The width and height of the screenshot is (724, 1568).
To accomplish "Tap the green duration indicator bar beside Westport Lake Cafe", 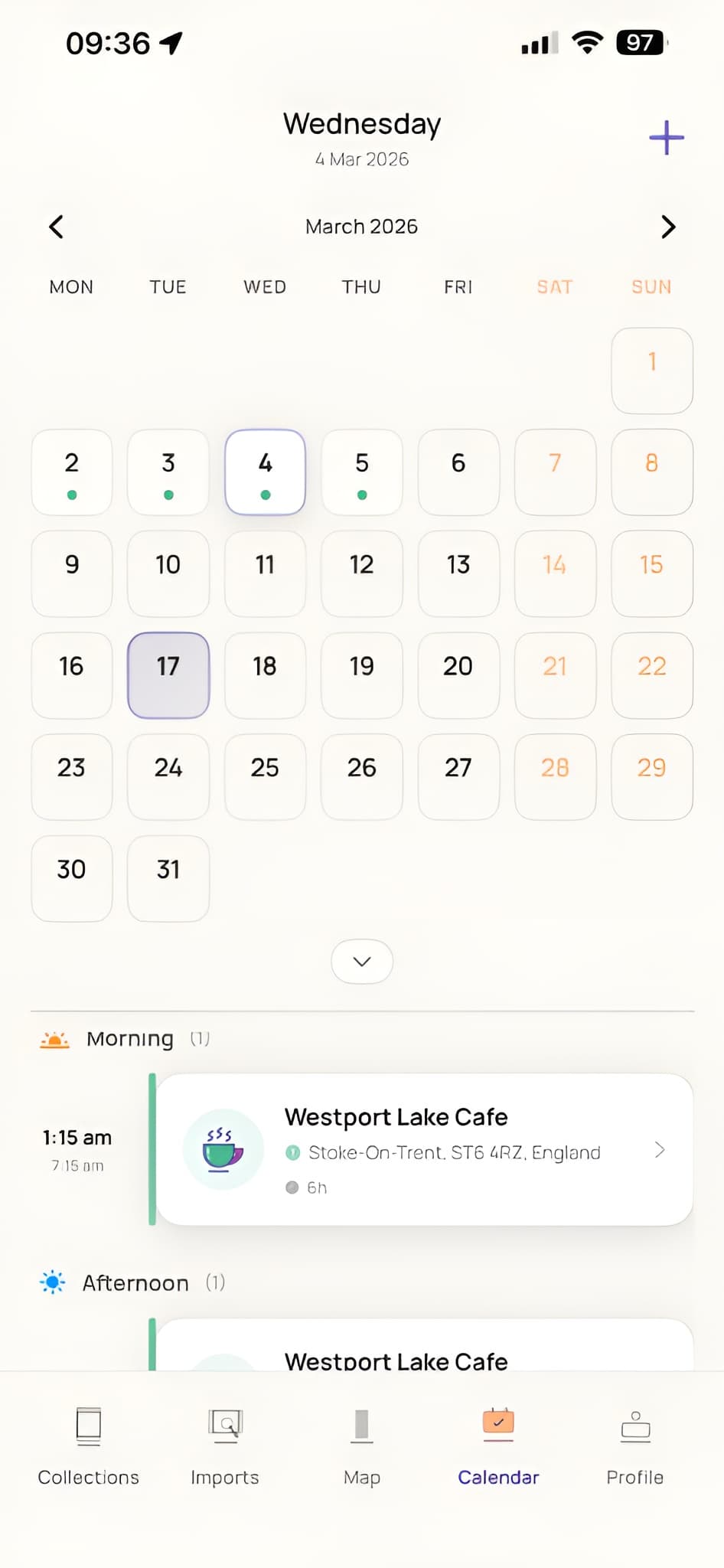I will coord(152,1150).
